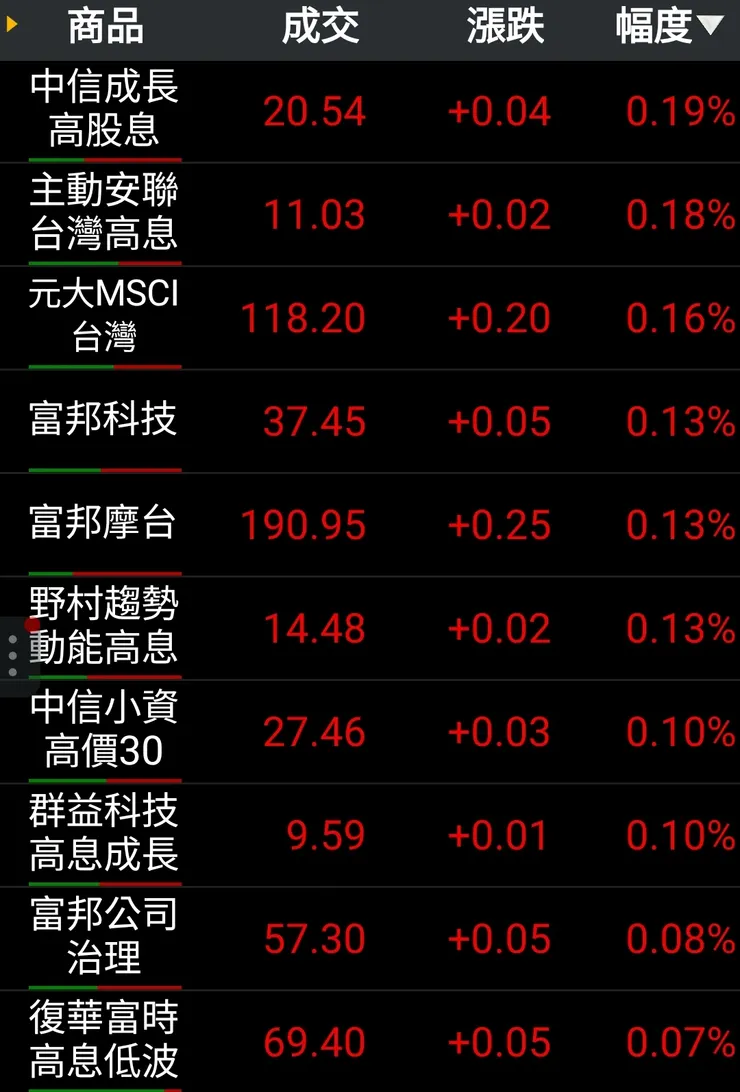740x1092 pixels.
Task: Sort by the 漲跌 column header
Action: pyautogui.click(x=505, y=27)
